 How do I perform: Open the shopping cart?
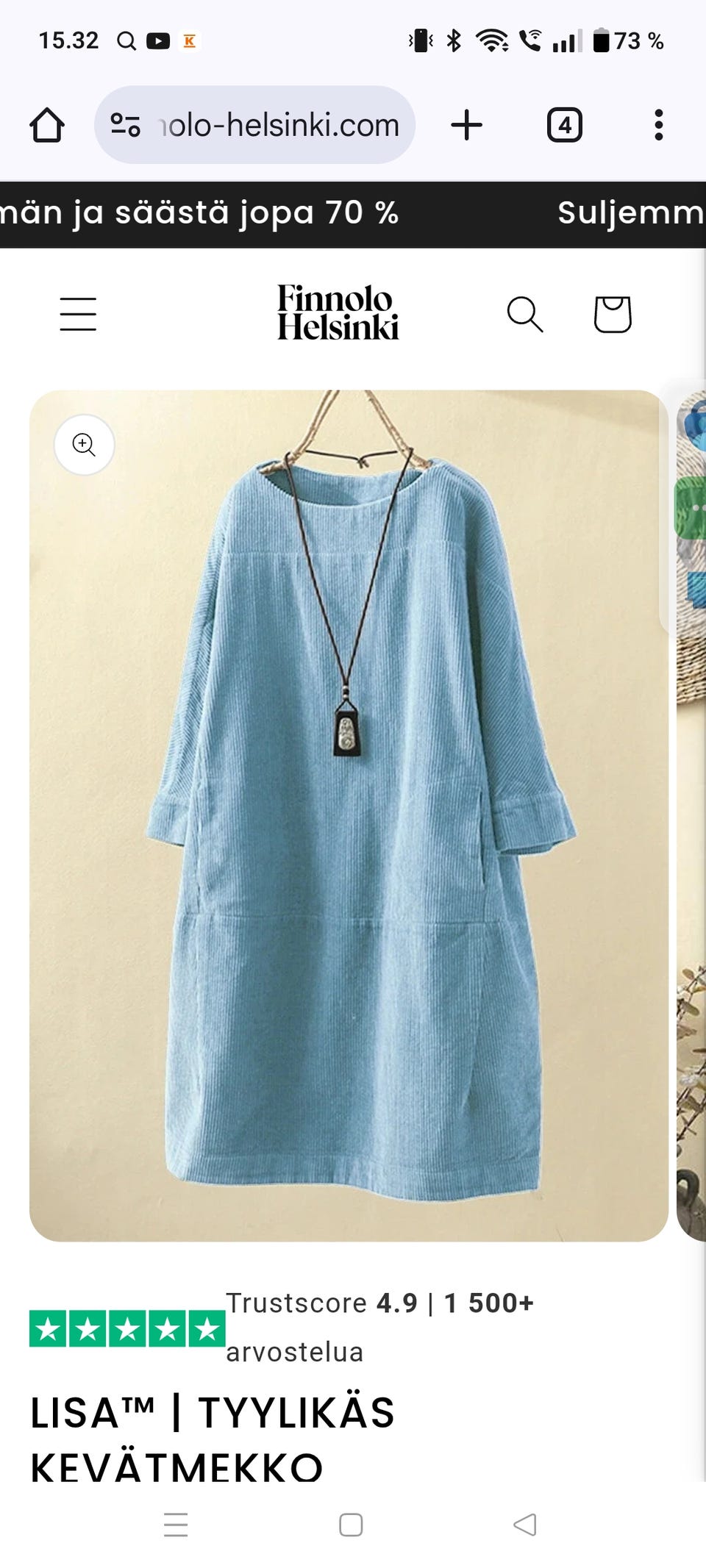tap(612, 315)
